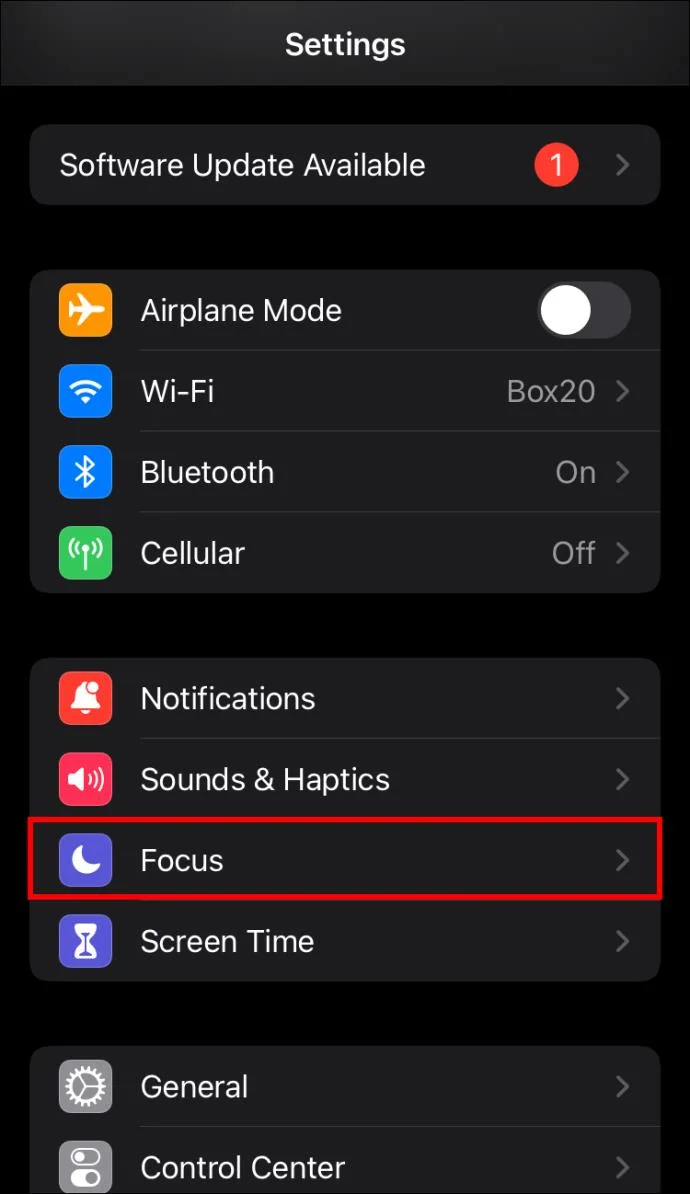The height and width of the screenshot is (1194, 690).
Task: Go to Bluetooth settings
Action: click(x=344, y=472)
